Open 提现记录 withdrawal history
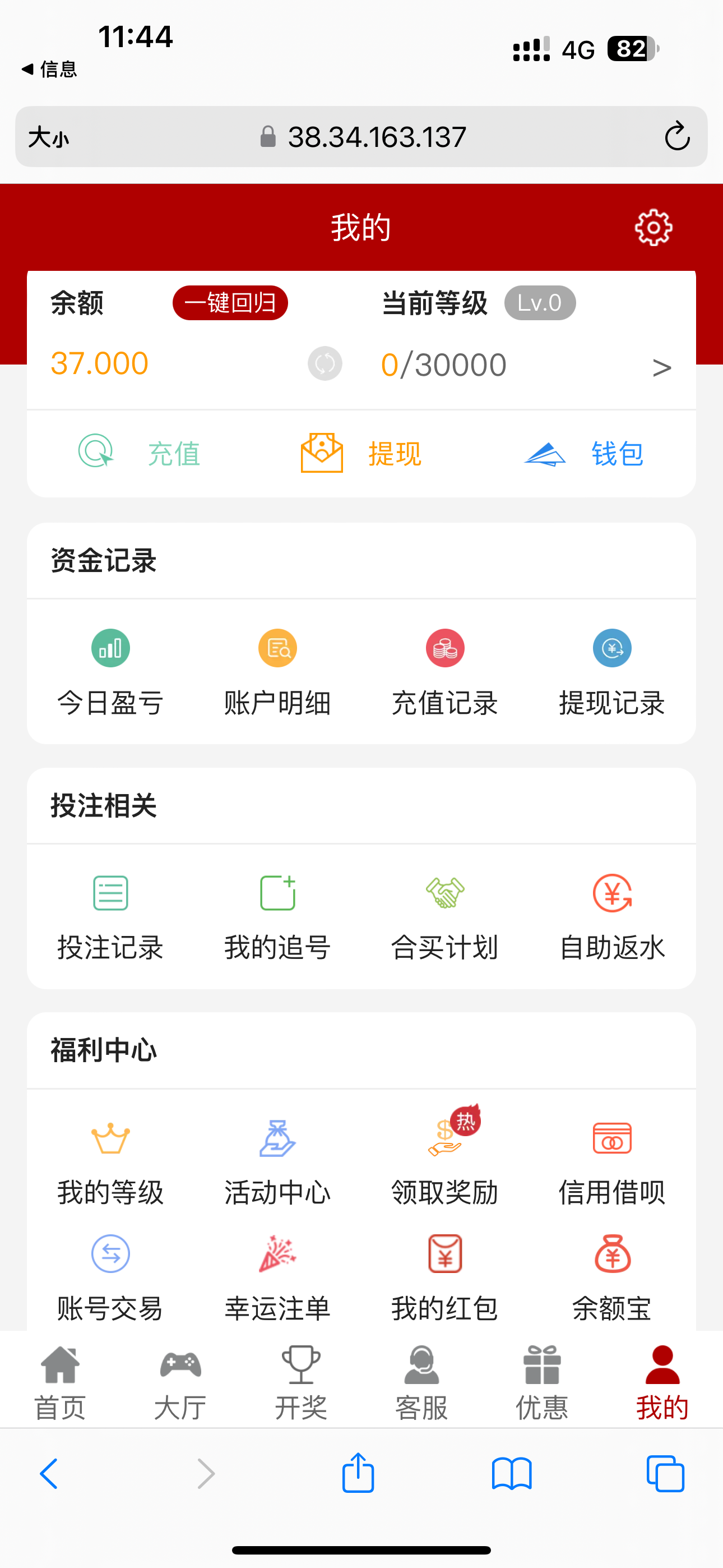The image size is (723, 1568). coord(611,672)
